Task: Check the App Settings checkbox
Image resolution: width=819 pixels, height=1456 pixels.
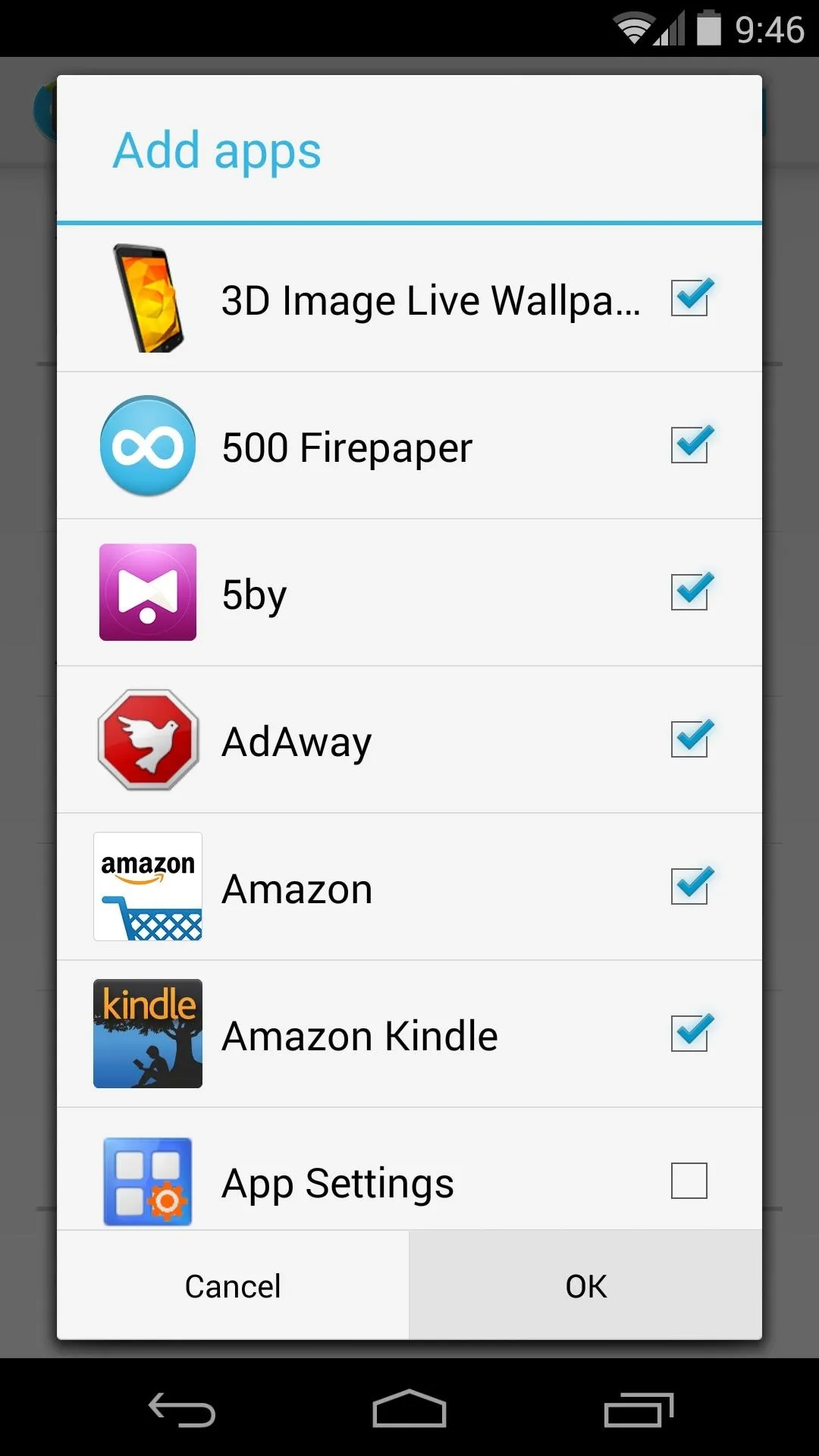Action: point(689,1181)
